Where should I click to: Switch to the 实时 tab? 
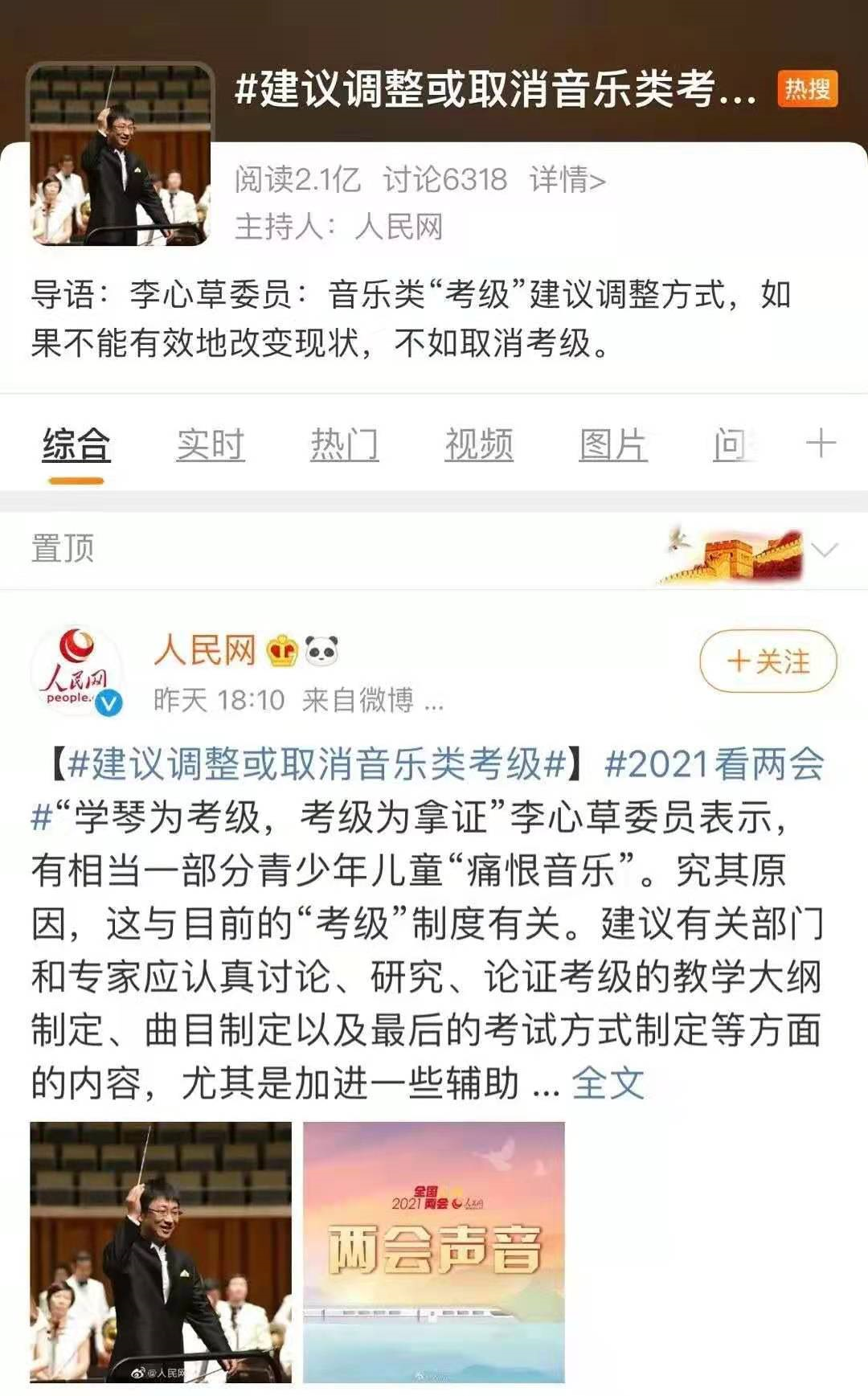pyautogui.click(x=211, y=444)
